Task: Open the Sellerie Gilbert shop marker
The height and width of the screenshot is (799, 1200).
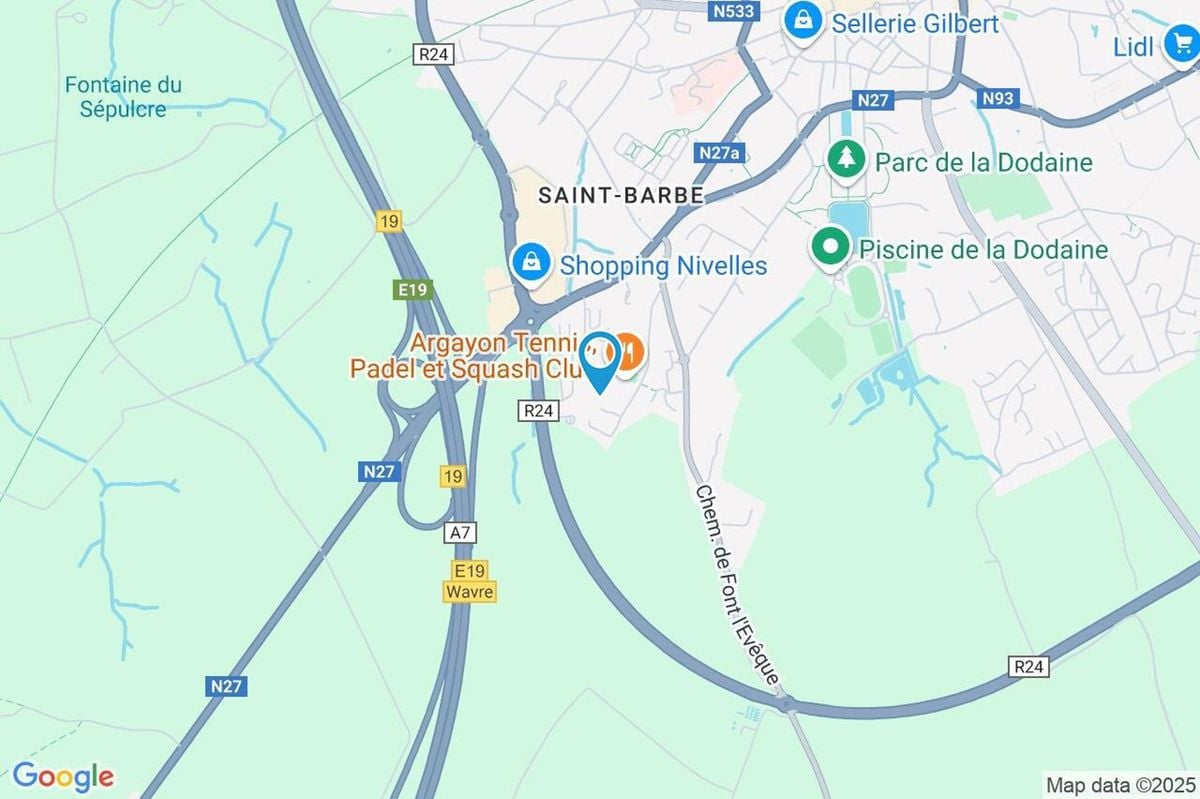Action: pyautogui.click(x=802, y=20)
